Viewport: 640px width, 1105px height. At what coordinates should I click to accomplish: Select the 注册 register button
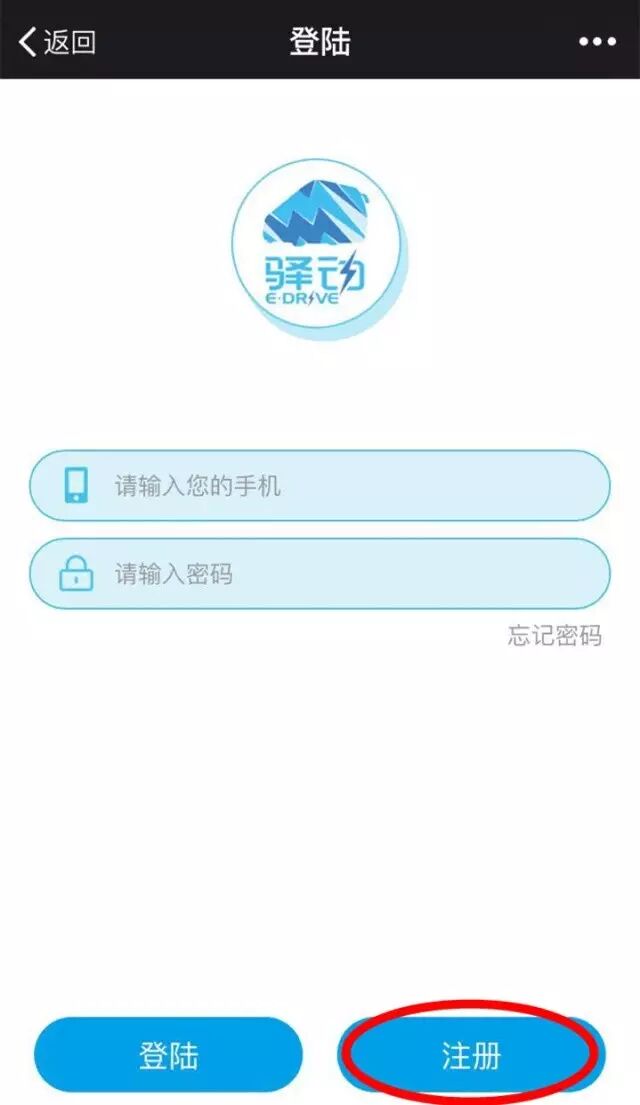tap(471, 1055)
